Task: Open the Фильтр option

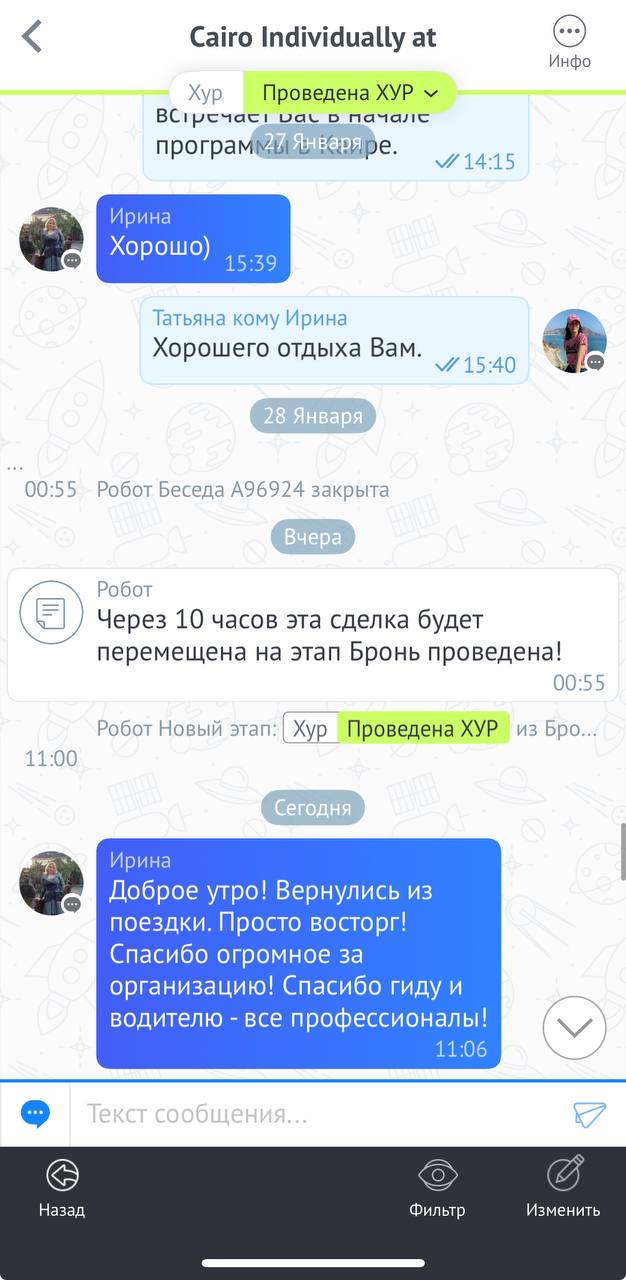Action: (437, 1187)
